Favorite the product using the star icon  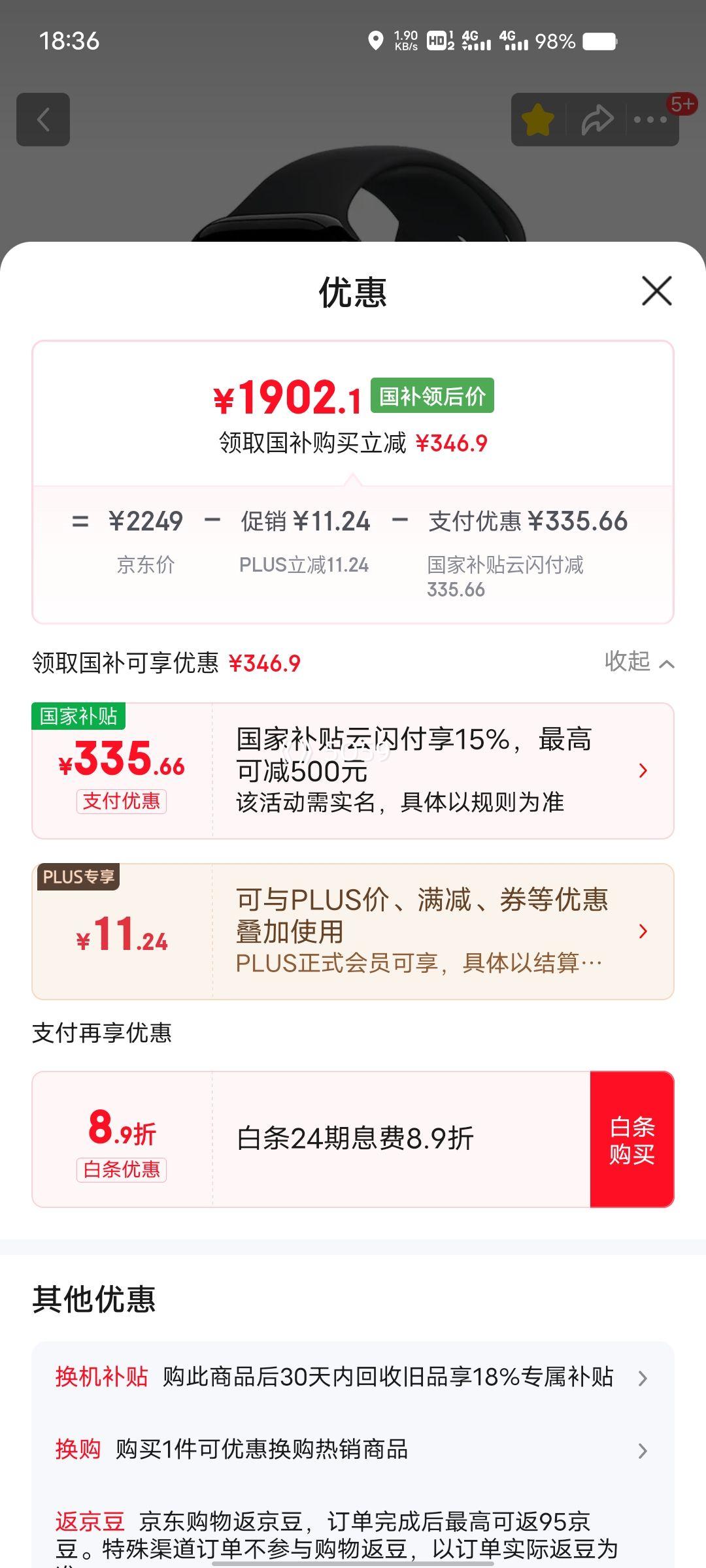point(537,120)
